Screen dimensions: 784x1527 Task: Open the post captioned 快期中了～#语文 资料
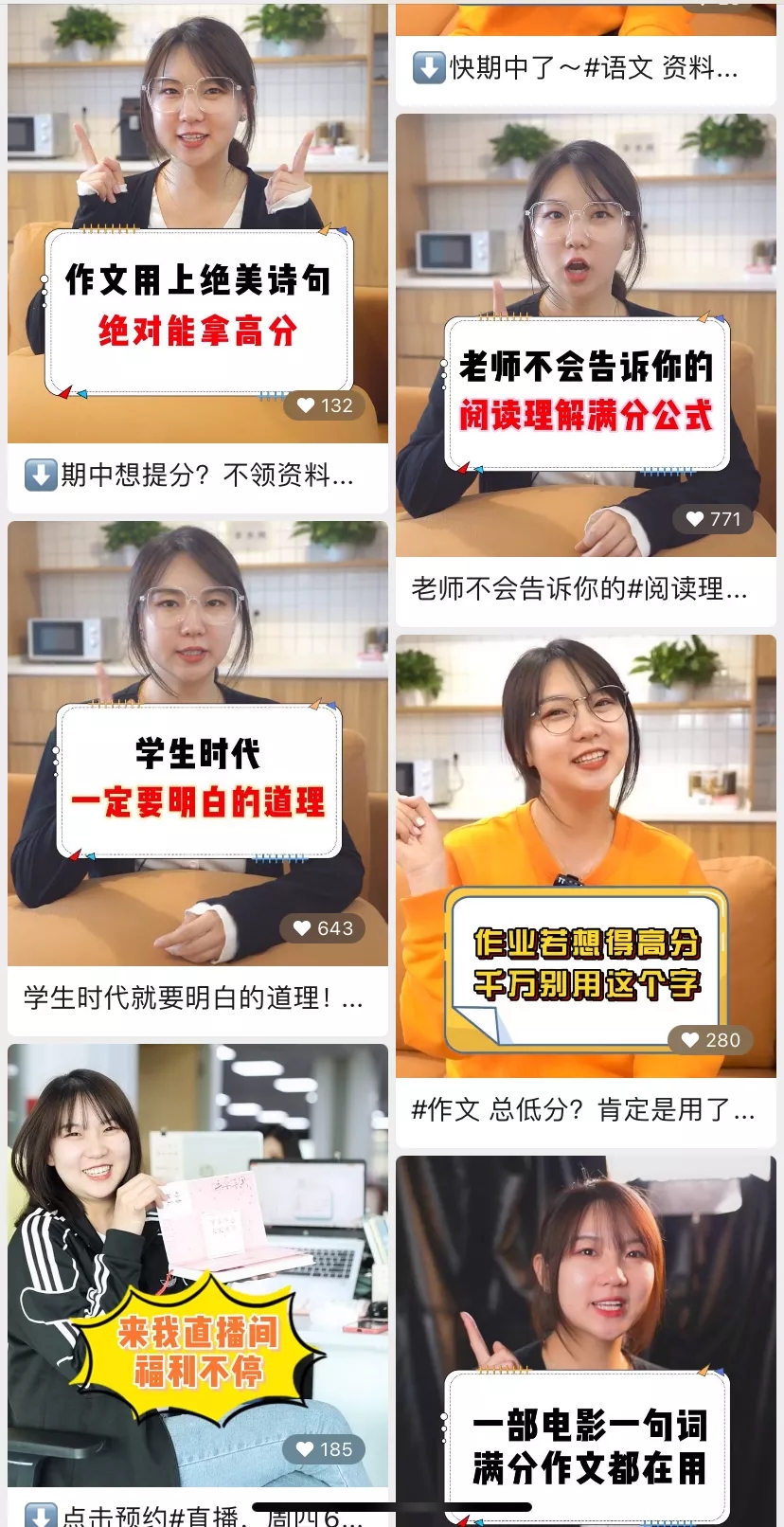pyautogui.click(x=585, y=68)
